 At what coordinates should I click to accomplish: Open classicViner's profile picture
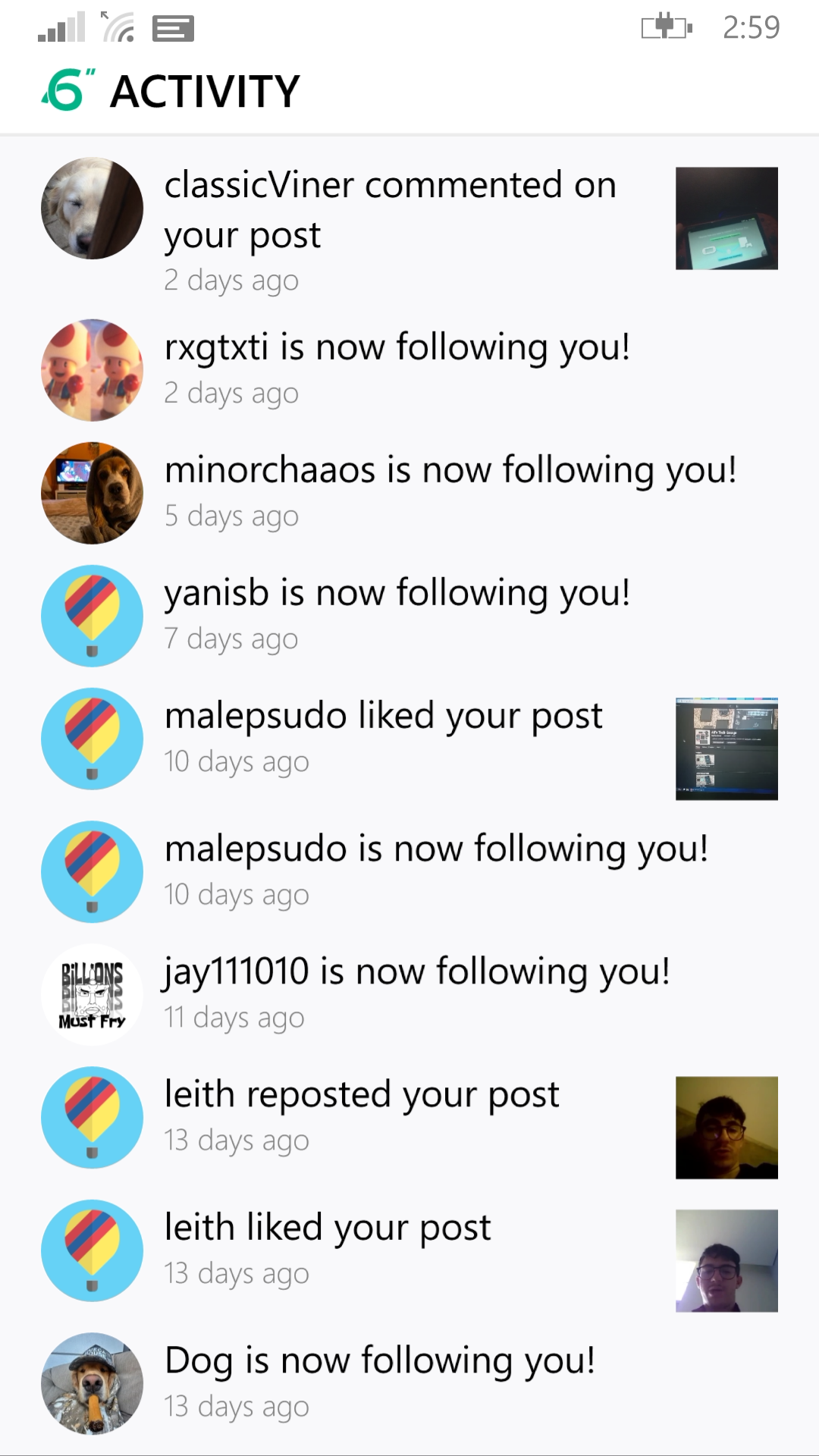(x=92, y=209)
